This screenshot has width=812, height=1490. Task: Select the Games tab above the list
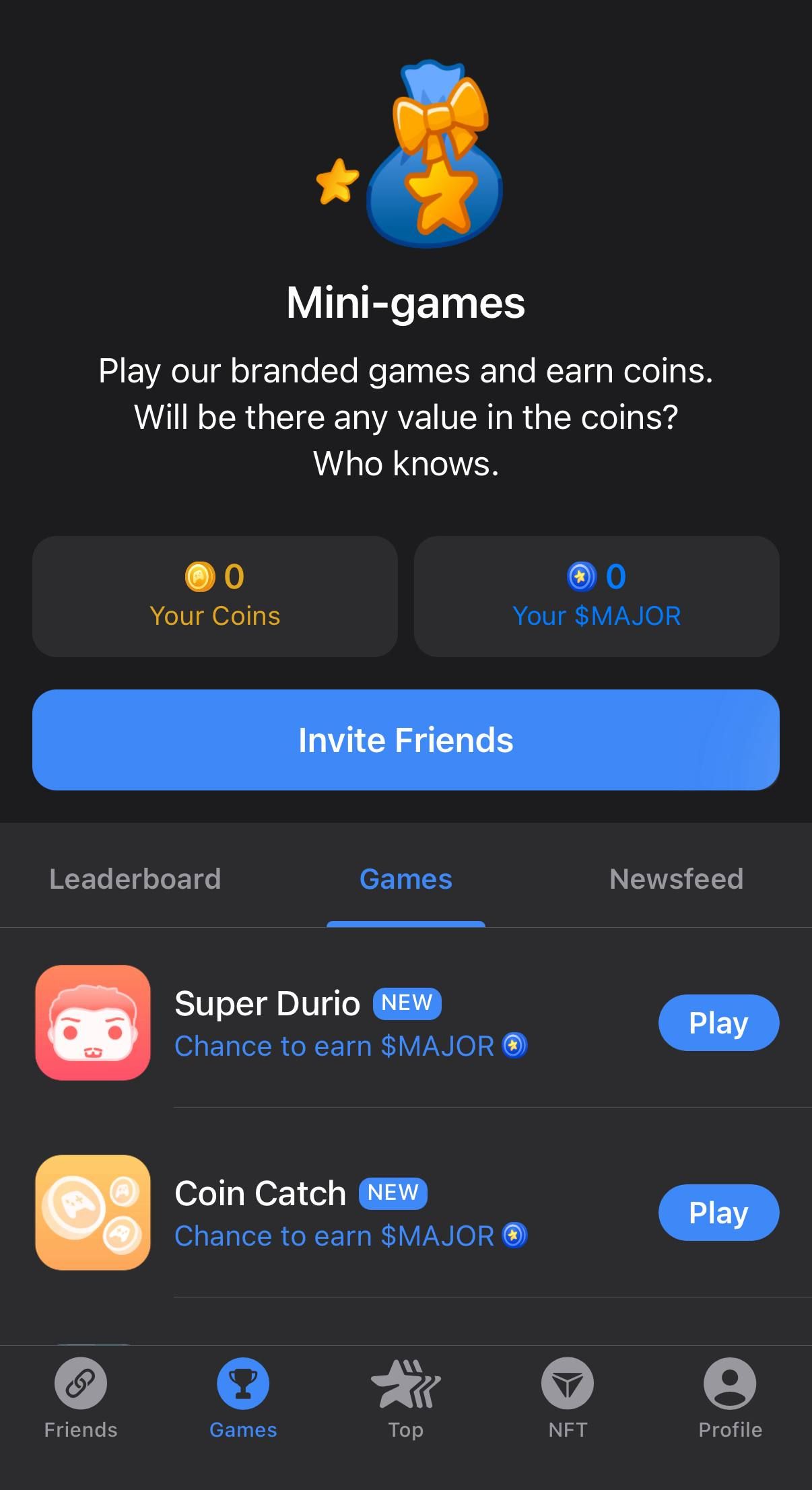click(405, 879)
